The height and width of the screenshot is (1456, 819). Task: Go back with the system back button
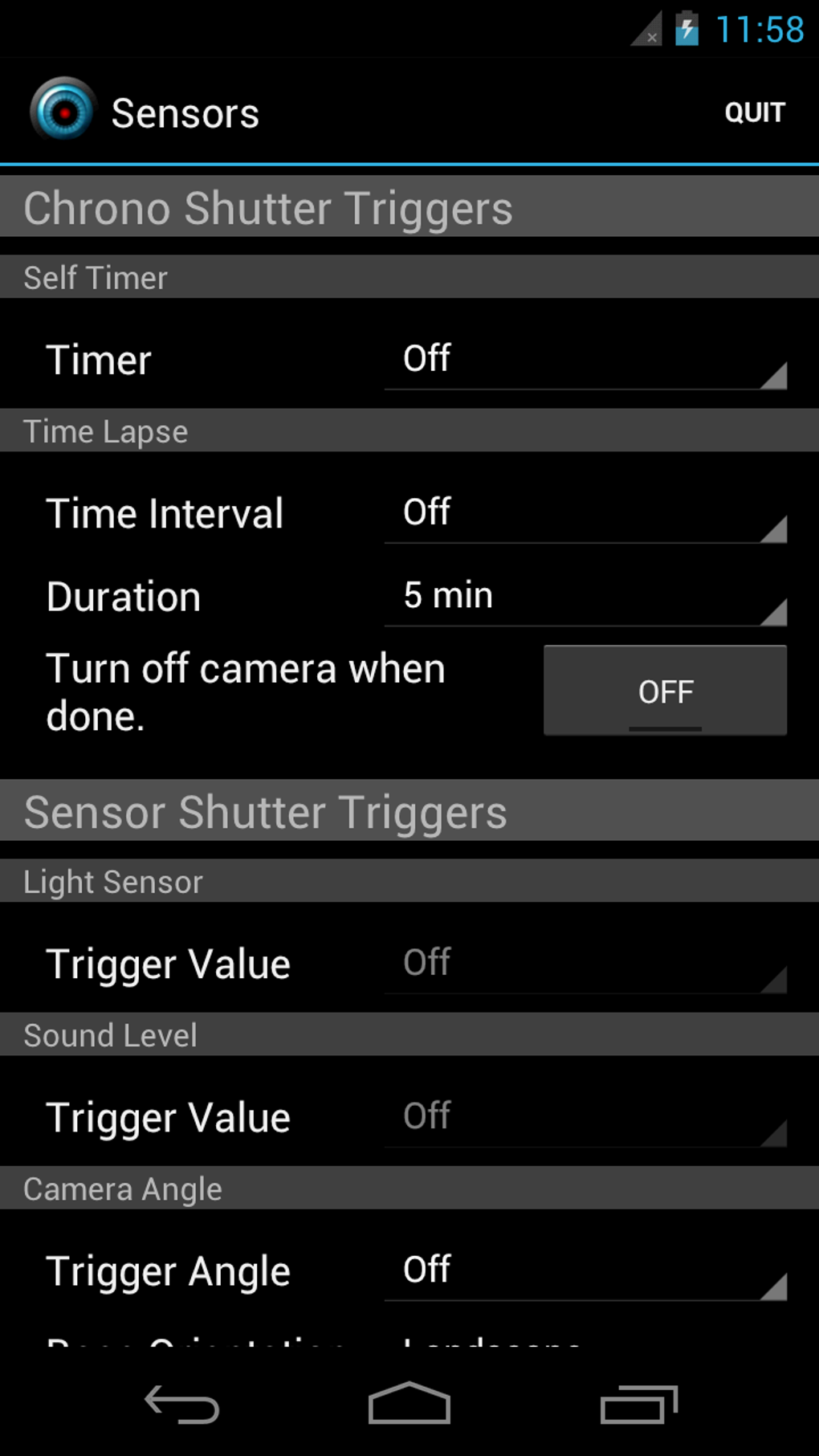click(x=182, y=1405)
